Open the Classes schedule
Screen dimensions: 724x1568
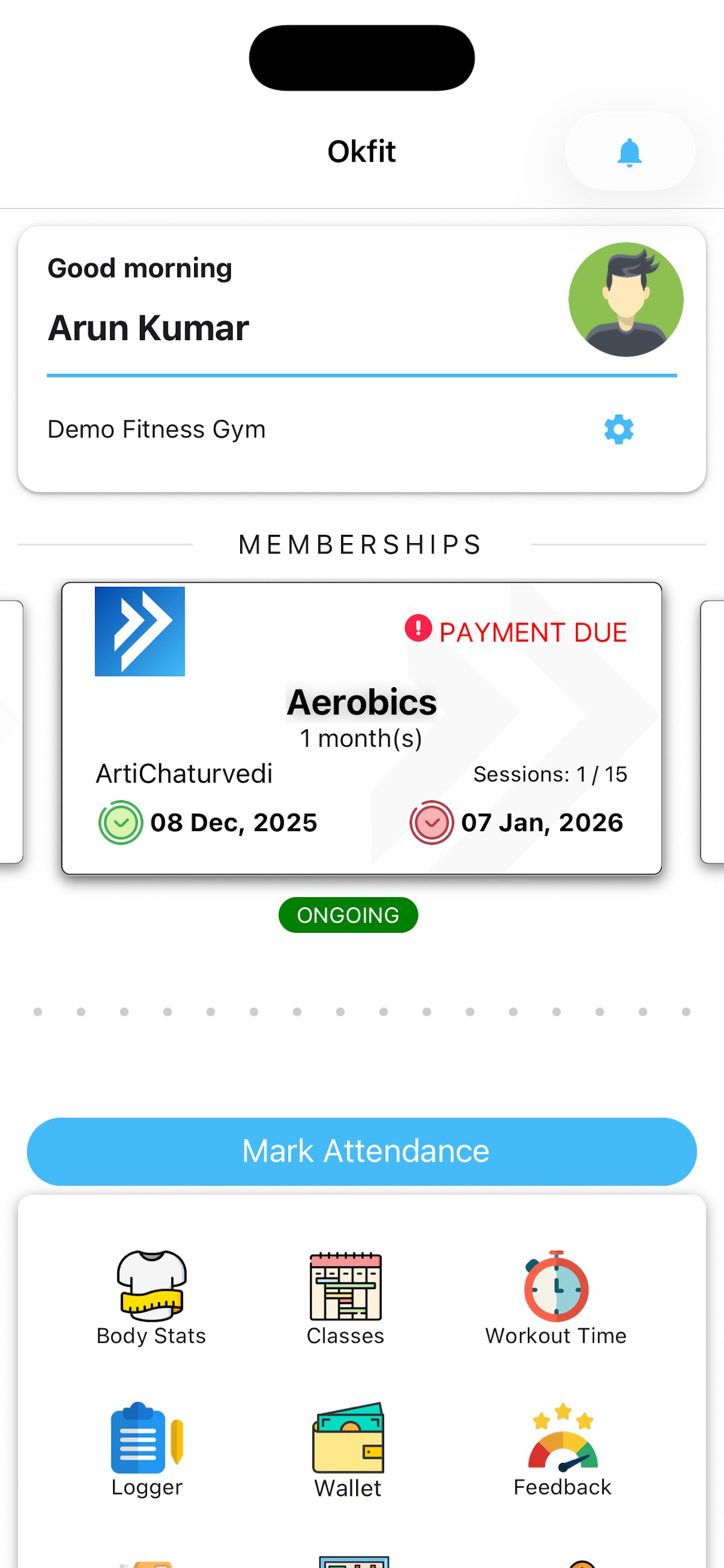(x=346, y=1297)
